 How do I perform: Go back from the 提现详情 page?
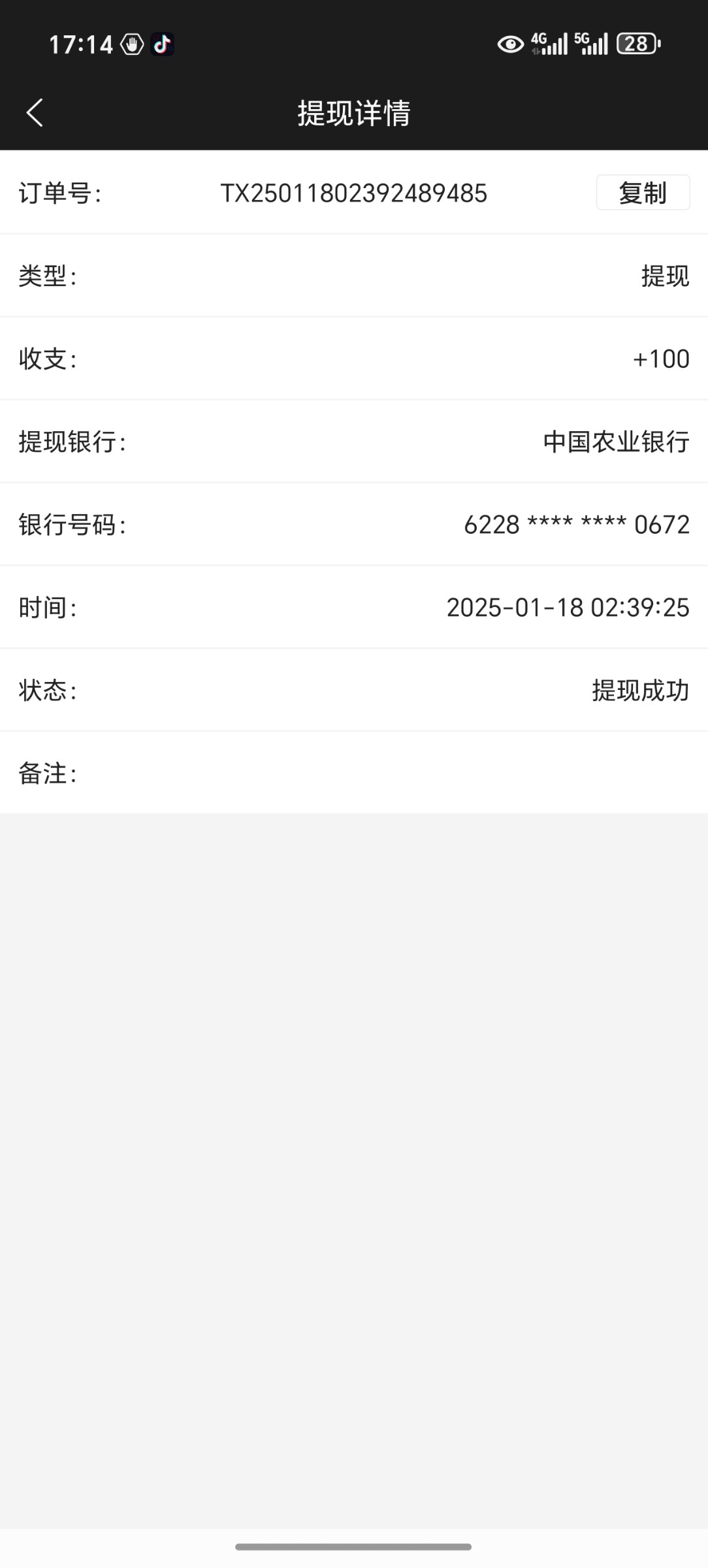click(35, 112)
